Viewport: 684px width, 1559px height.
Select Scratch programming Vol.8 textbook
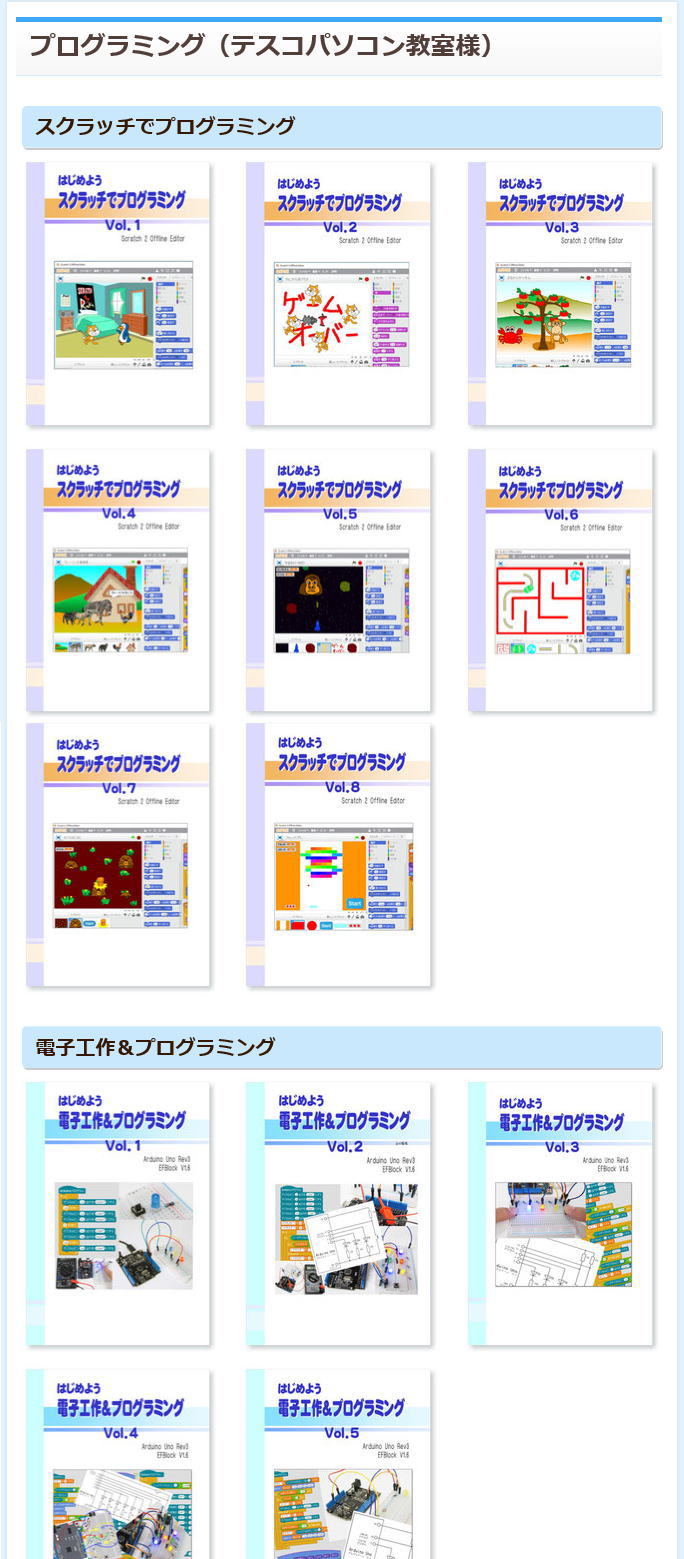(338, 855)
